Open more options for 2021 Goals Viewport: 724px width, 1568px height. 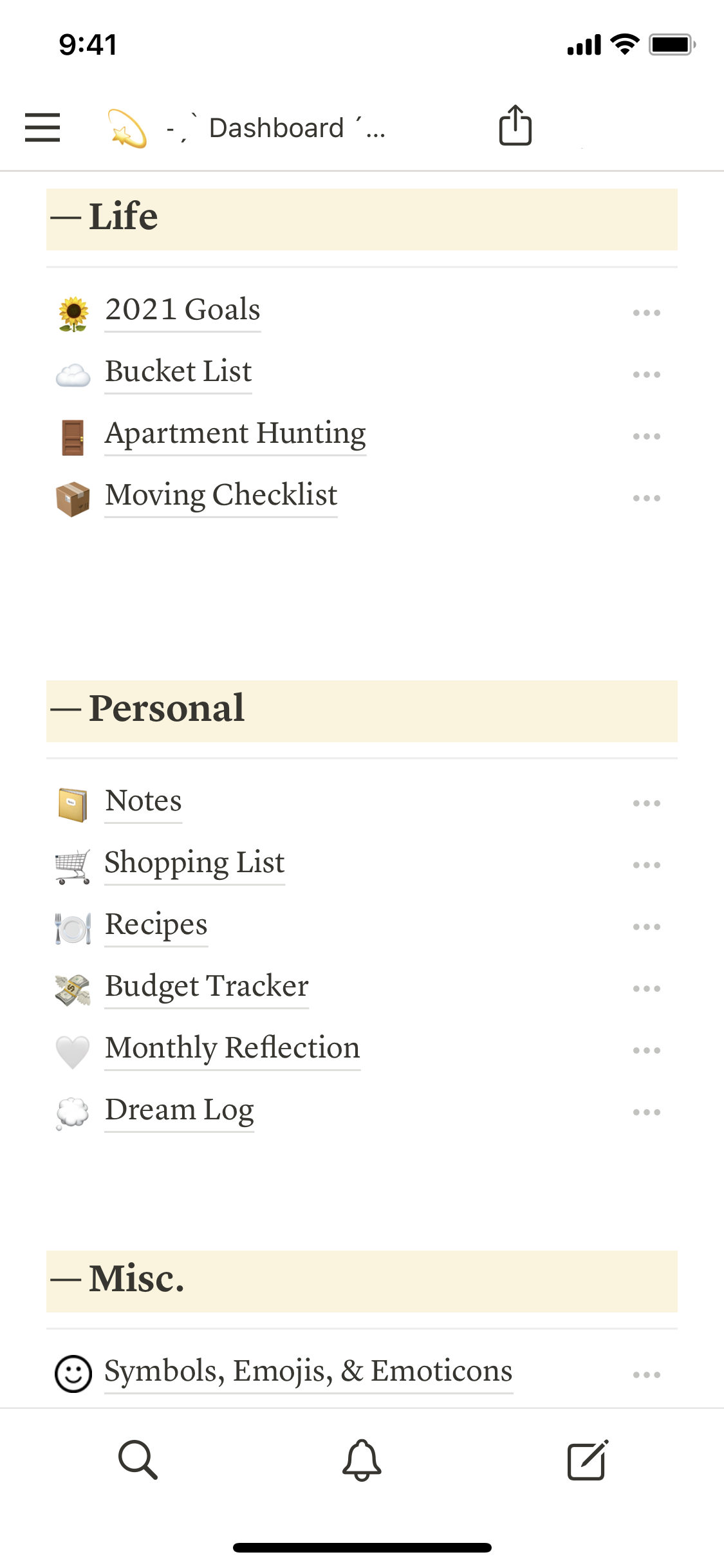(x=646, y=313)
